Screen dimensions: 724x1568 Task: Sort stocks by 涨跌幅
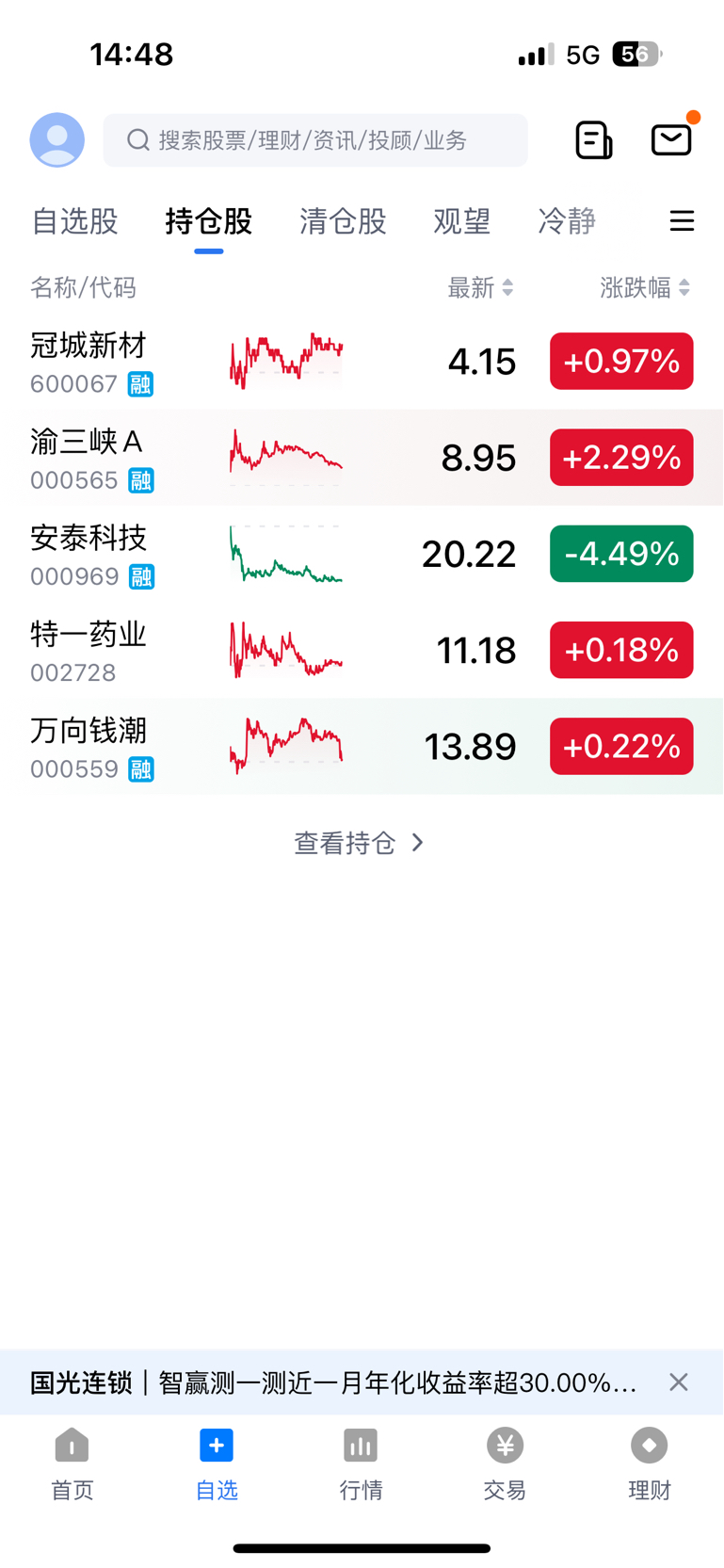click(645, 287)
